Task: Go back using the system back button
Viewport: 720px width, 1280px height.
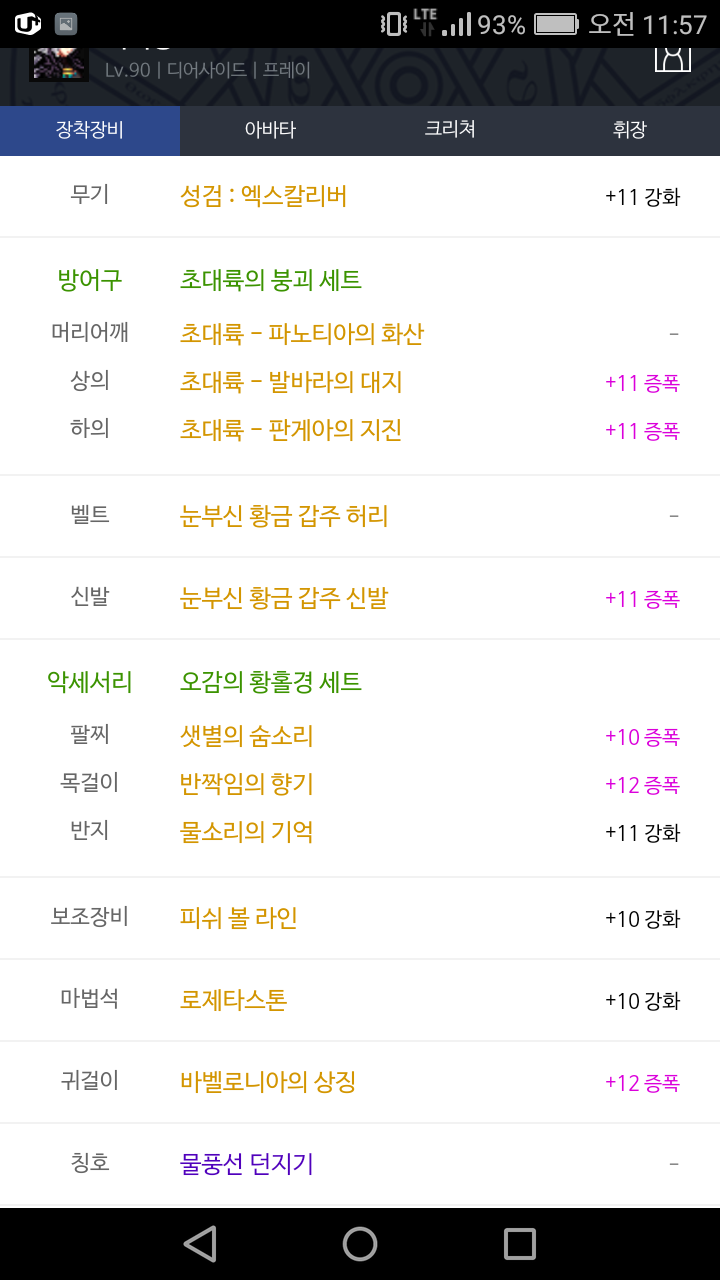Action: tap(200, 1244)
